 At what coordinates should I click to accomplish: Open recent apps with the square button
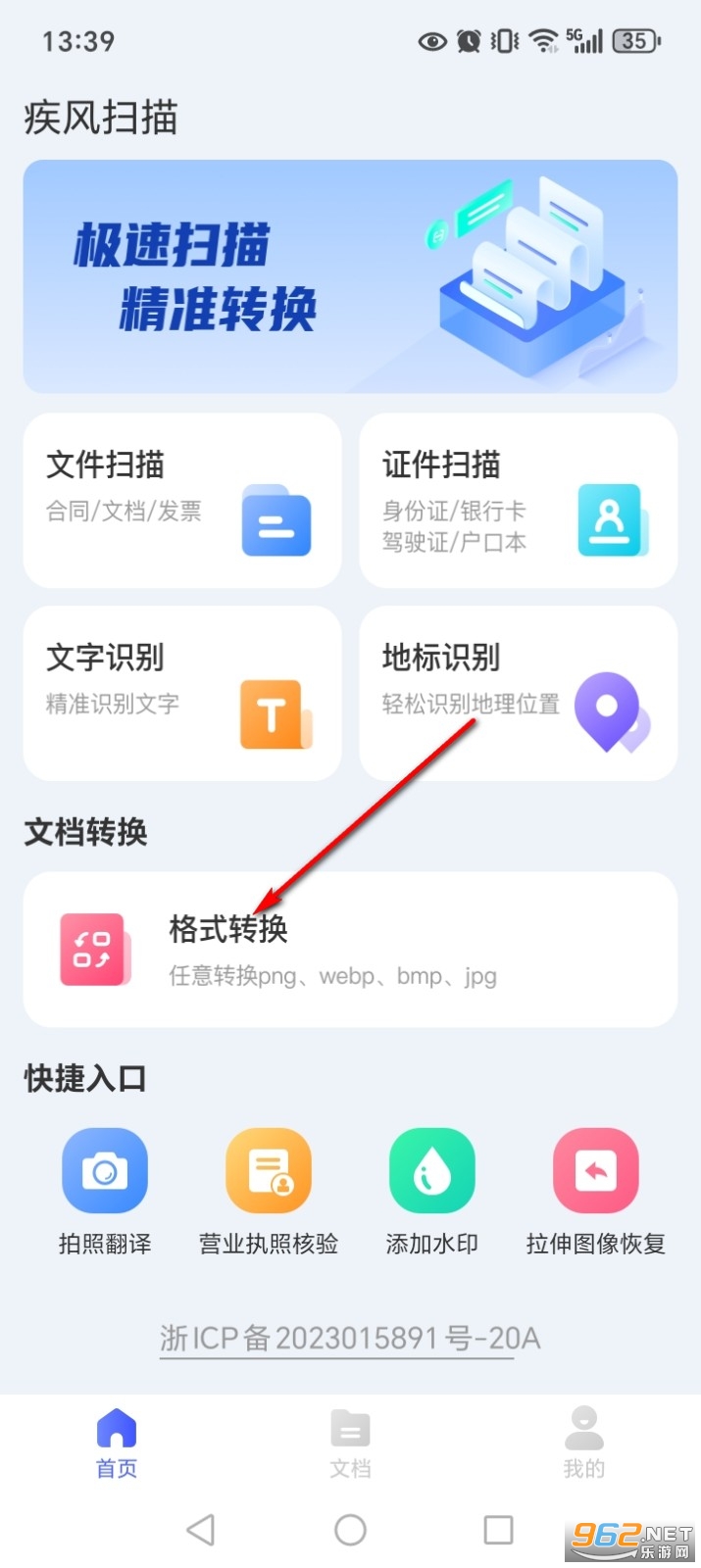[498, 1530]
